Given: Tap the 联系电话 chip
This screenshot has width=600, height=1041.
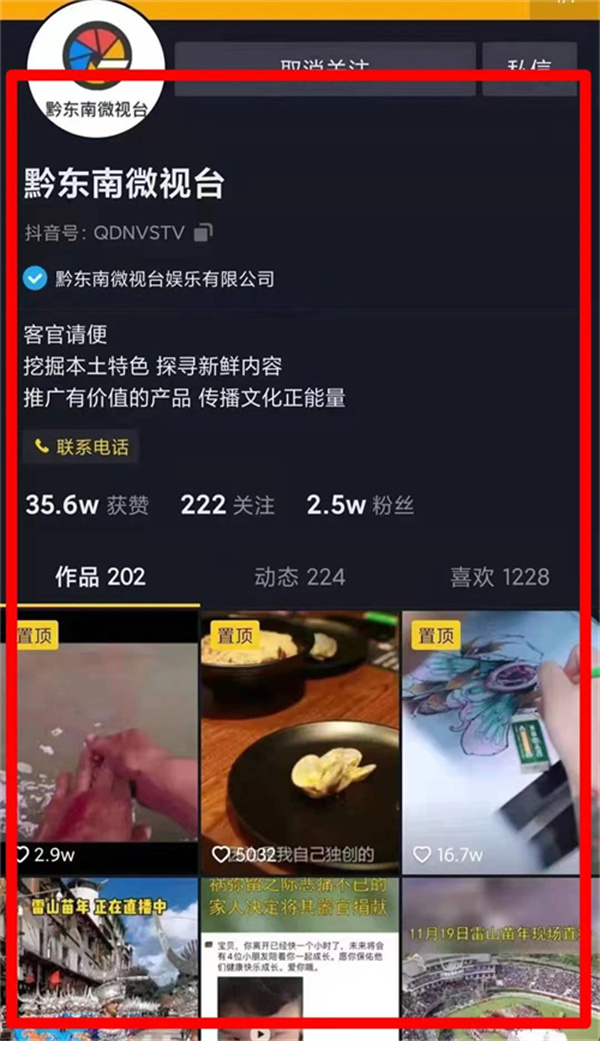Looking at the screenshot, I should tap(81, 447).
